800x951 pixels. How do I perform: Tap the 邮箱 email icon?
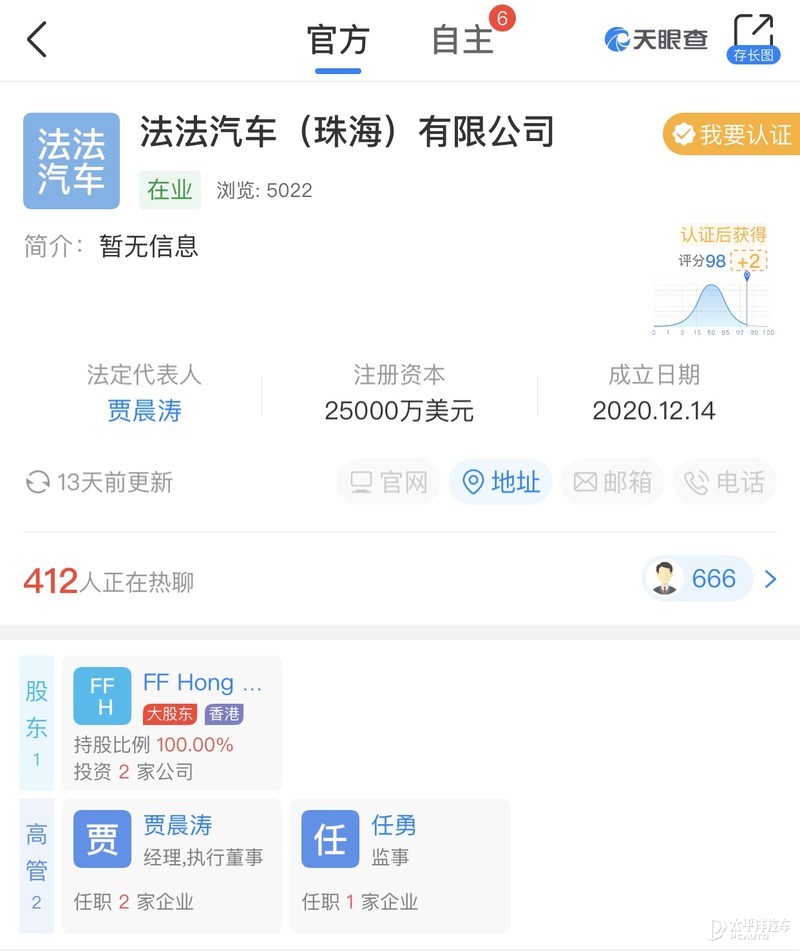click(612, 482)
